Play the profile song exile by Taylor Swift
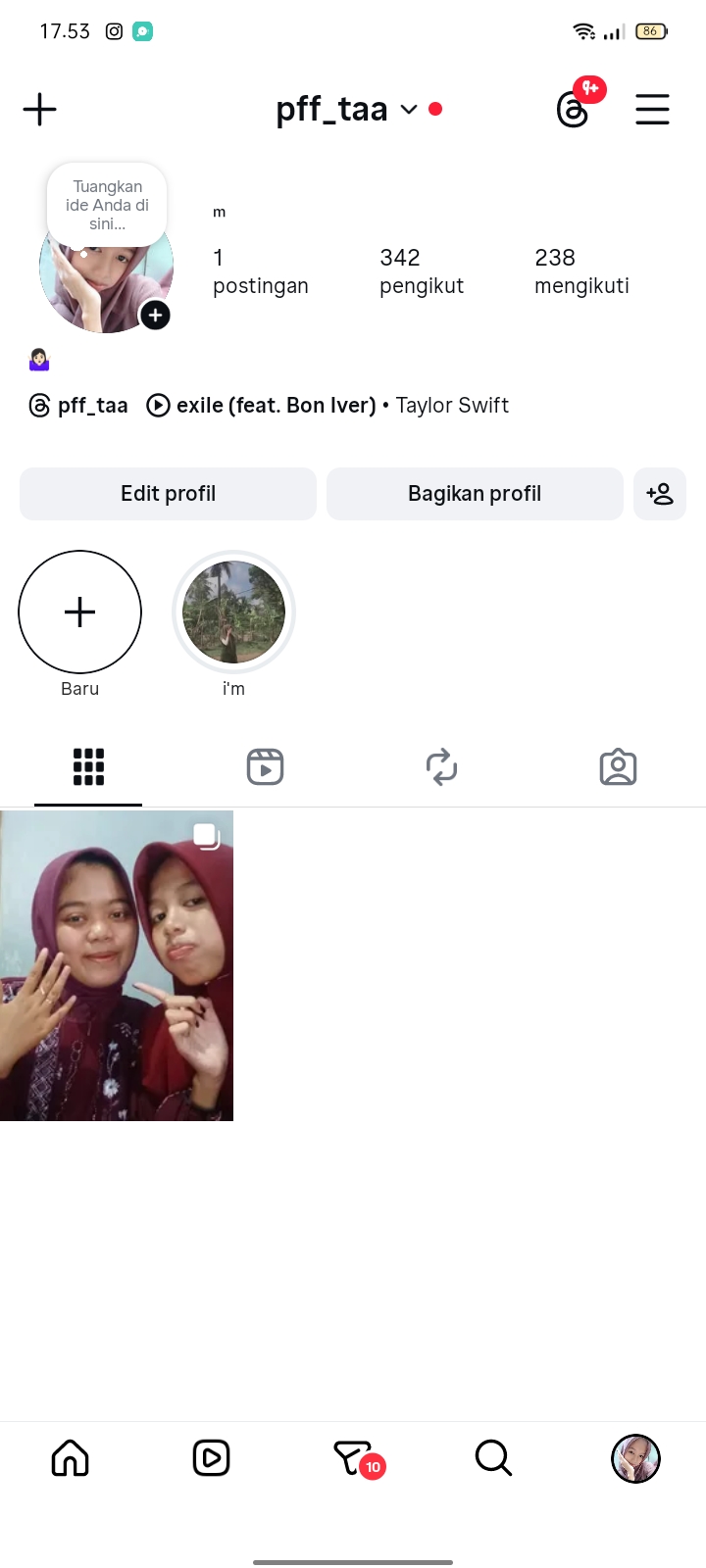 (328, 406)
